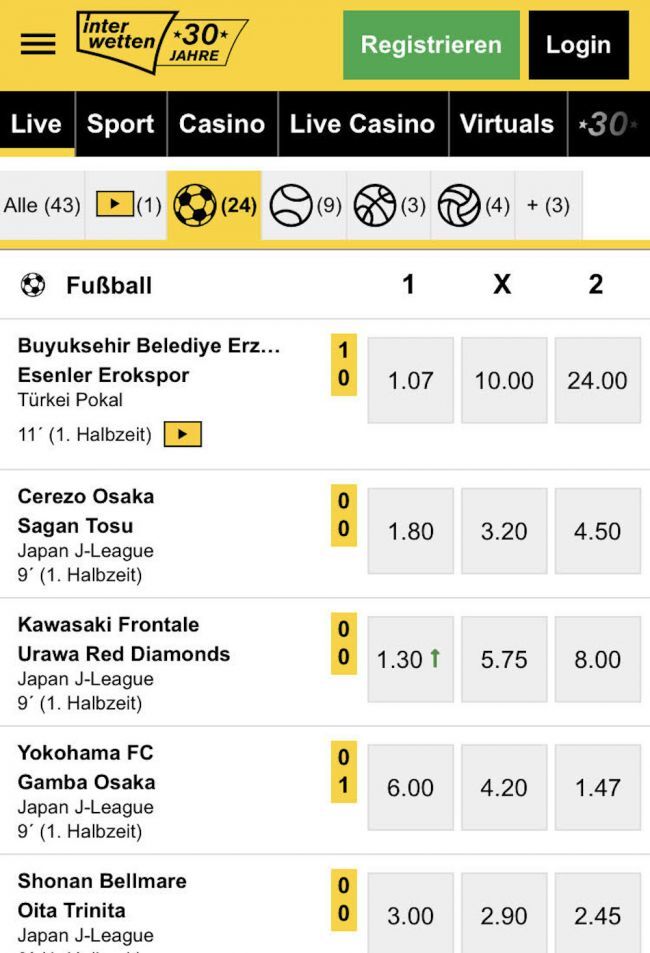Switch to the Casino tab
Viewport: 650px width, 953px height.
(x=221, y=124)
